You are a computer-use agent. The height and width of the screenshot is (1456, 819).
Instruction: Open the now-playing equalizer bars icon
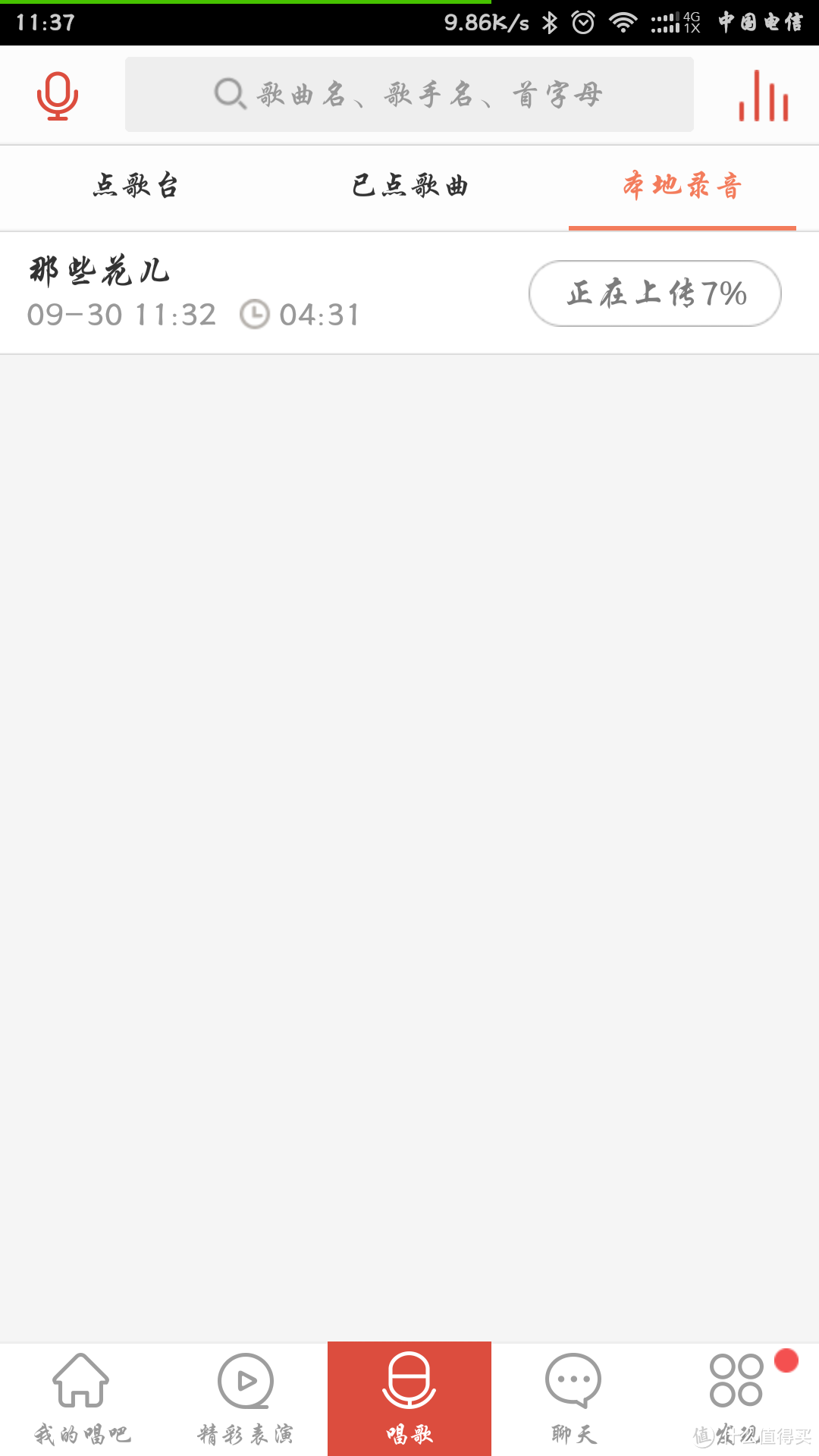[763, 96]
